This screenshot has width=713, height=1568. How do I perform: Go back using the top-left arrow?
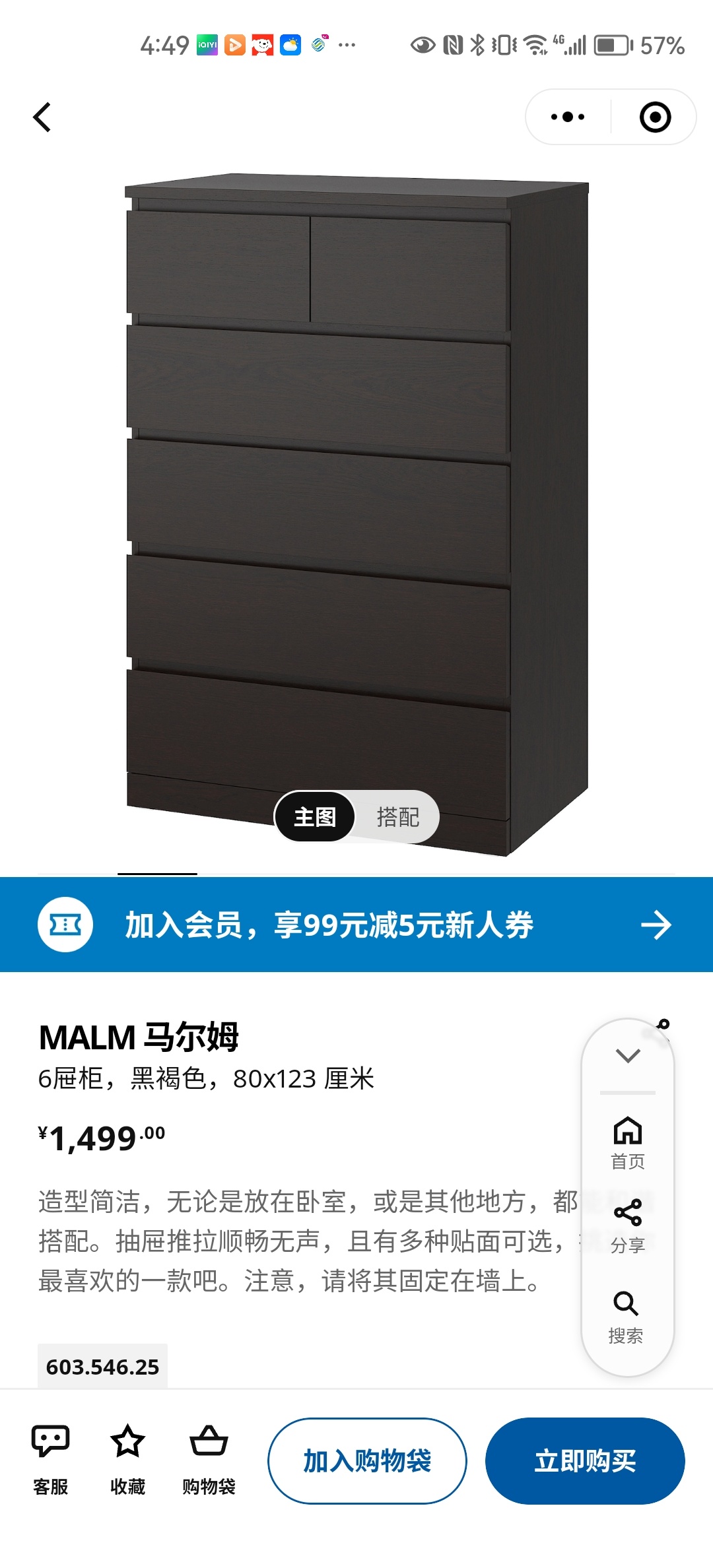(42, 117)
